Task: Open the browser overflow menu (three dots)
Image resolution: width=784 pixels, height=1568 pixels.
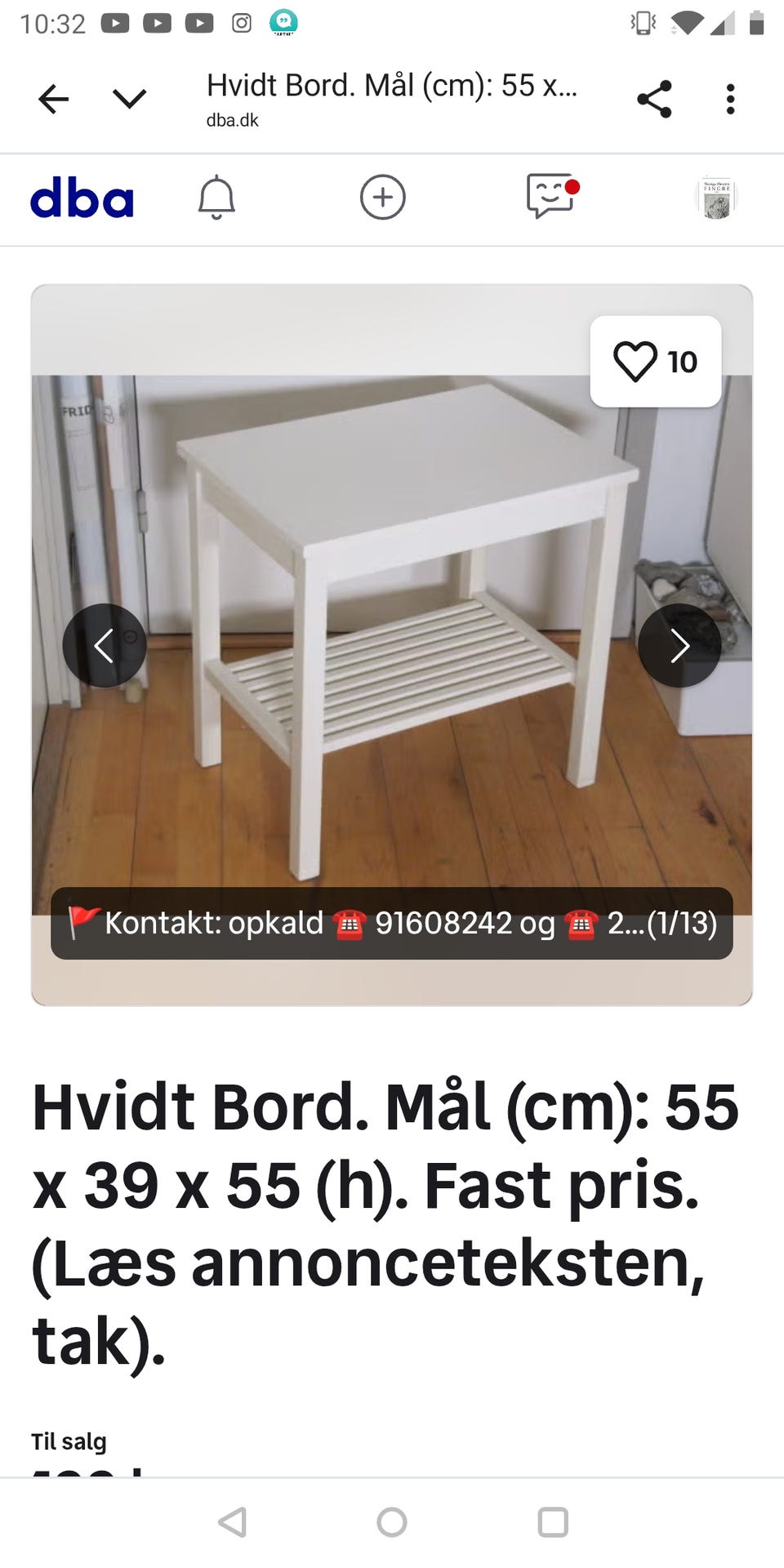Action: click(x=729, y=99)
